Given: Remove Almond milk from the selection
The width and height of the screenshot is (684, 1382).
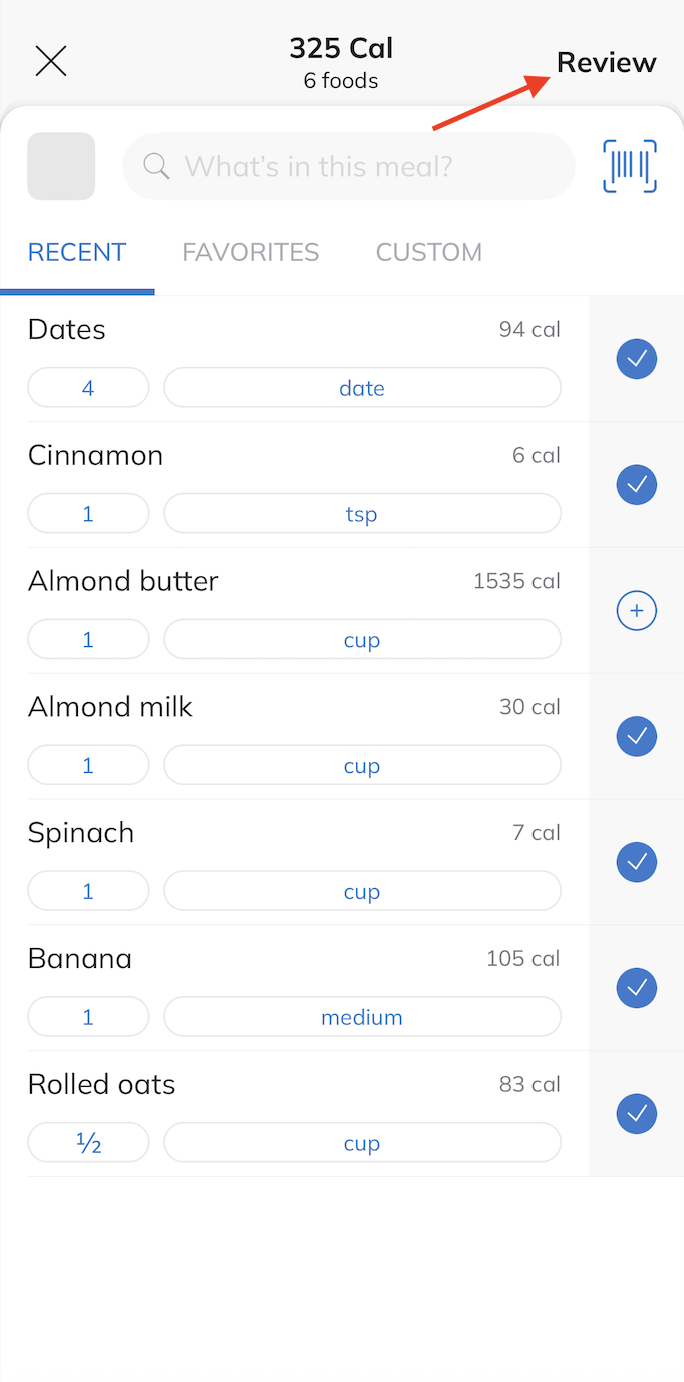Looking at the screenshot, I should pyautogui.click(x=636, y=737).
